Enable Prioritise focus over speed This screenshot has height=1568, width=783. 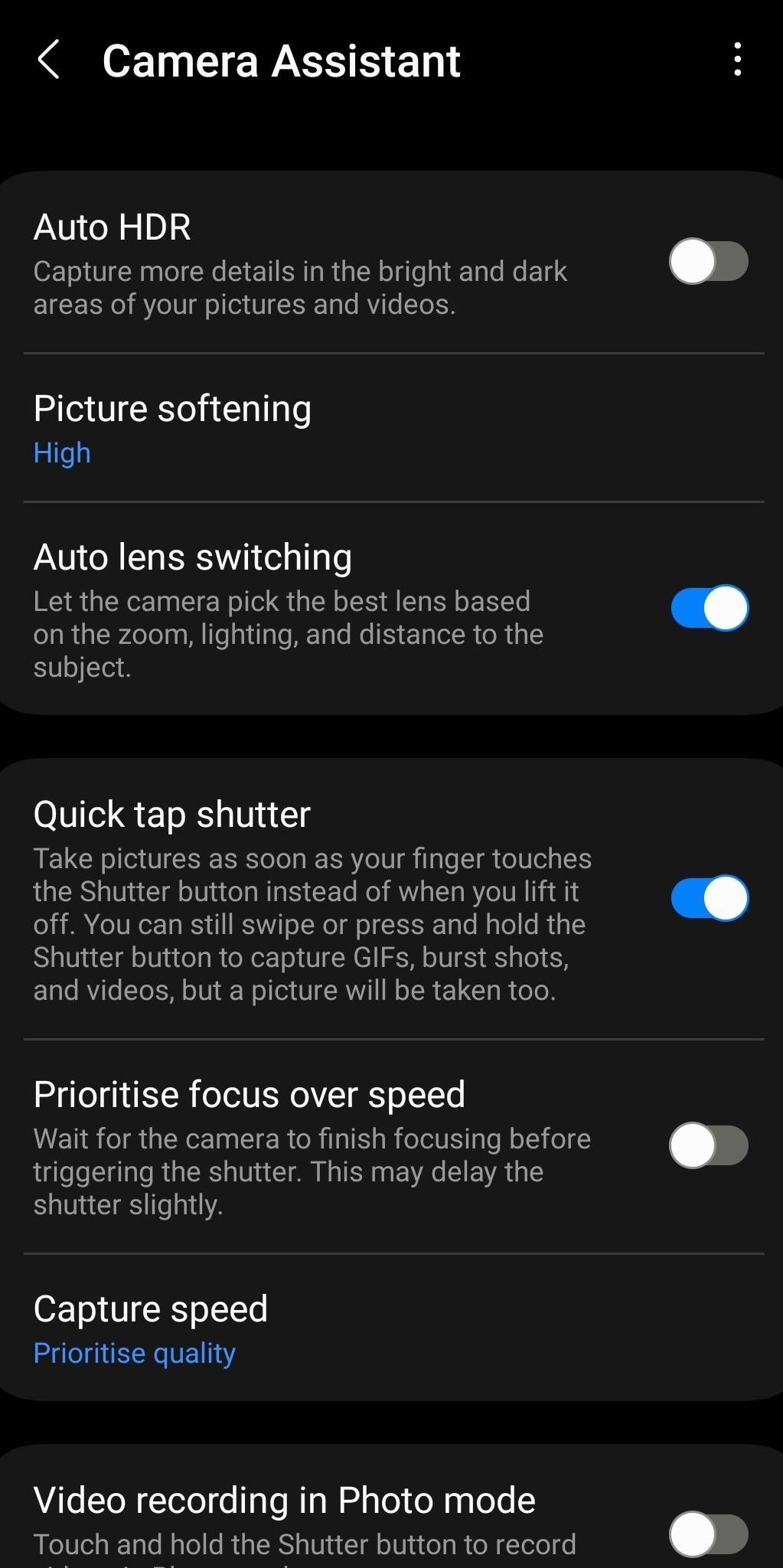click(x=707, y=1145)
